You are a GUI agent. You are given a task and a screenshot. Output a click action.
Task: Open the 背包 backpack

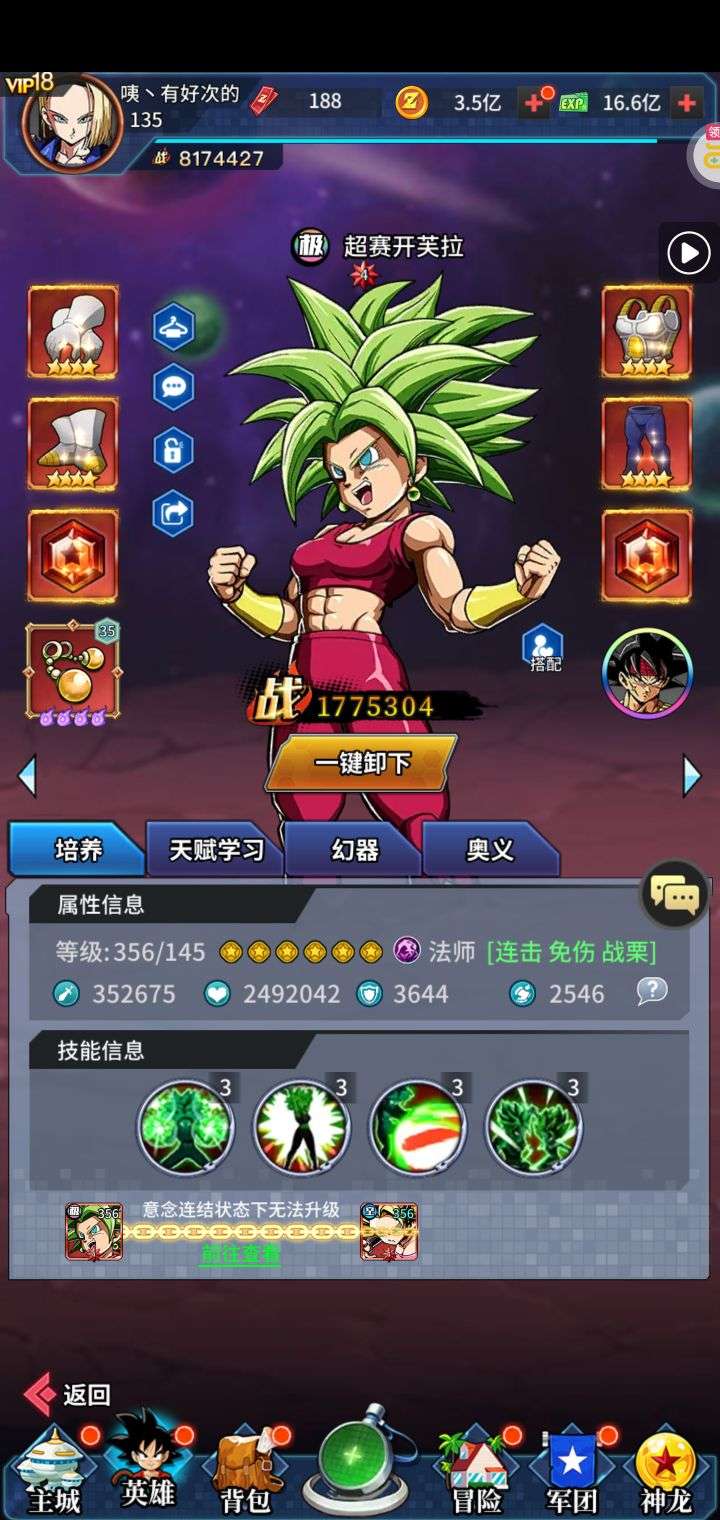tap(245, 1474)
